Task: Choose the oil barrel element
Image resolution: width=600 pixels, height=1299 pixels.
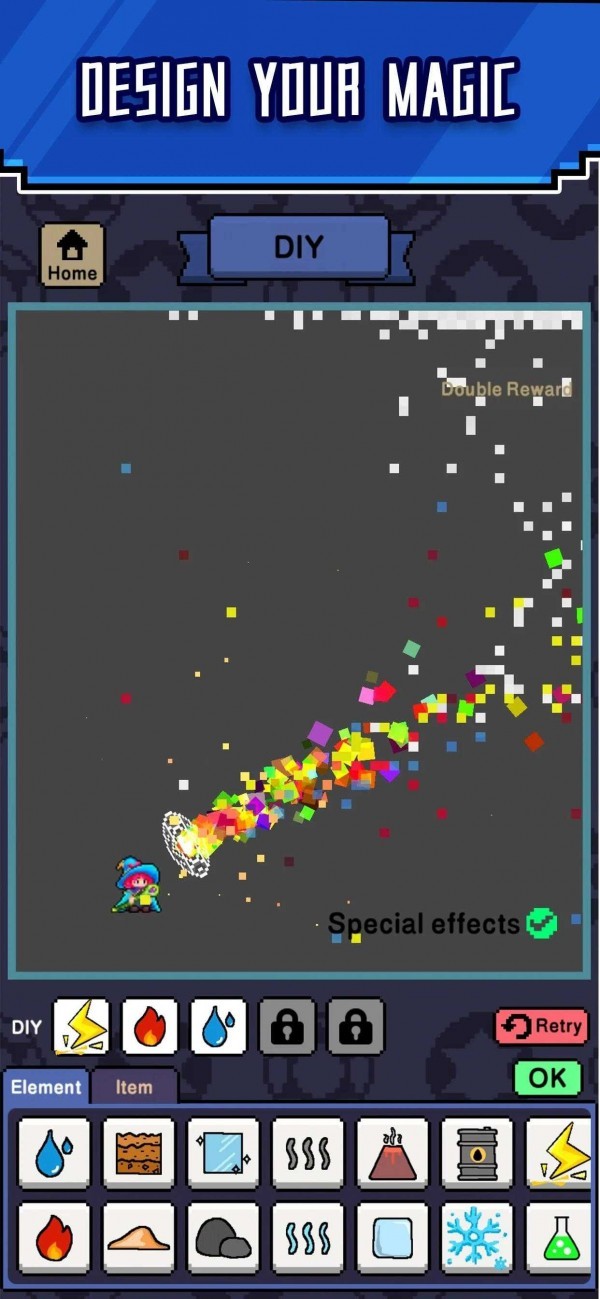Action: (477, 1153)
